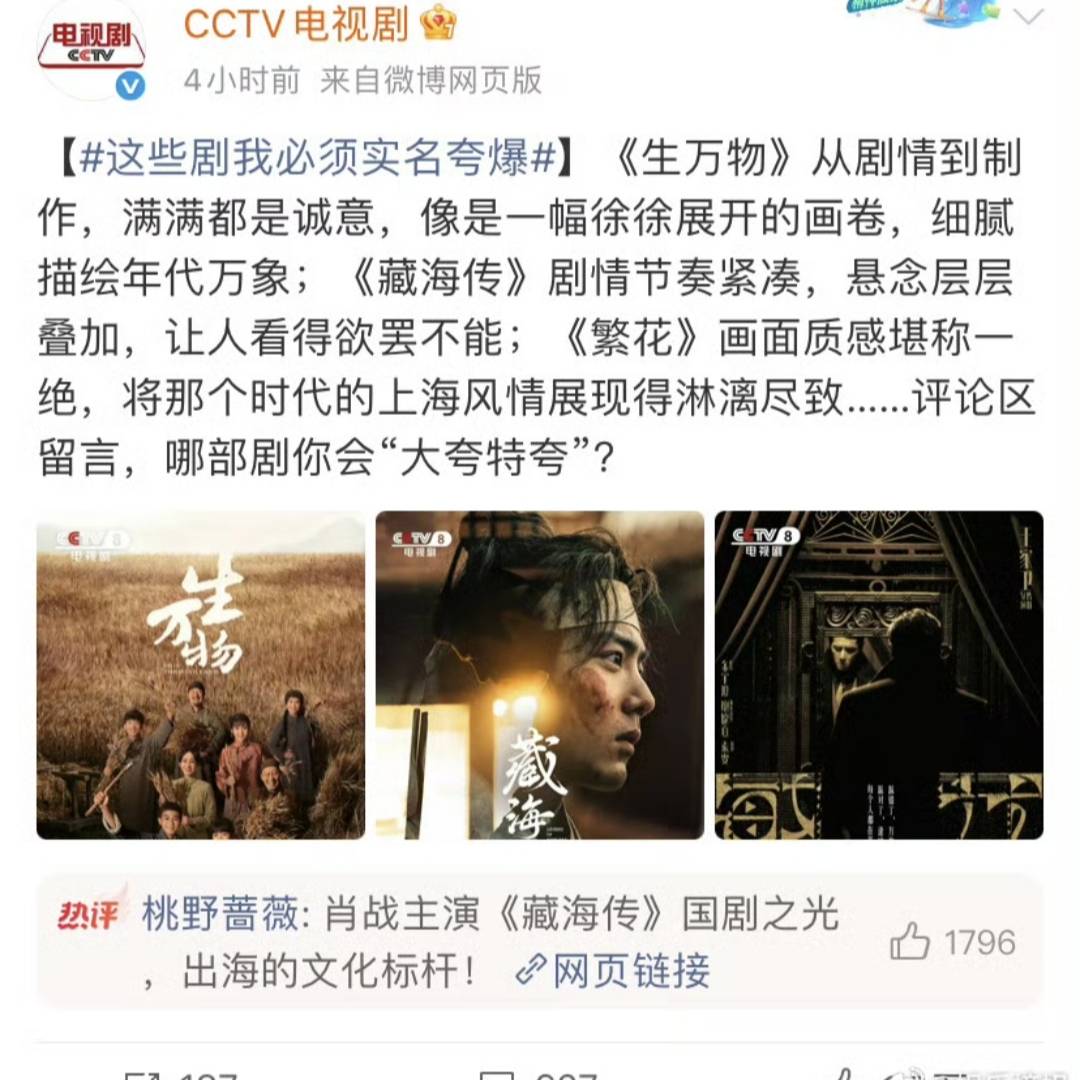Image resolution: width=1080 pixels, height=1080 pixels.
Task: View the 藏海传 poster image
Action: click(x=540, y=675)
